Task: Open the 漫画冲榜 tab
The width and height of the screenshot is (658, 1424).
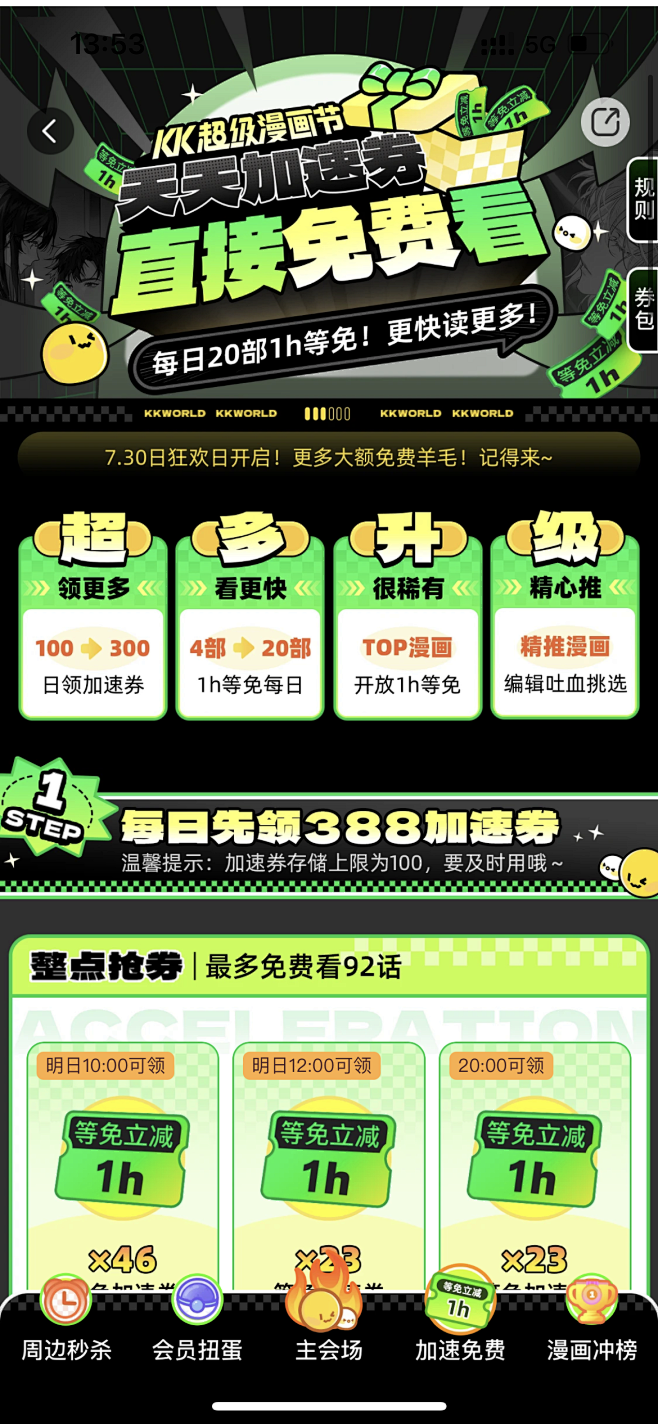Action: point(592,1322)
